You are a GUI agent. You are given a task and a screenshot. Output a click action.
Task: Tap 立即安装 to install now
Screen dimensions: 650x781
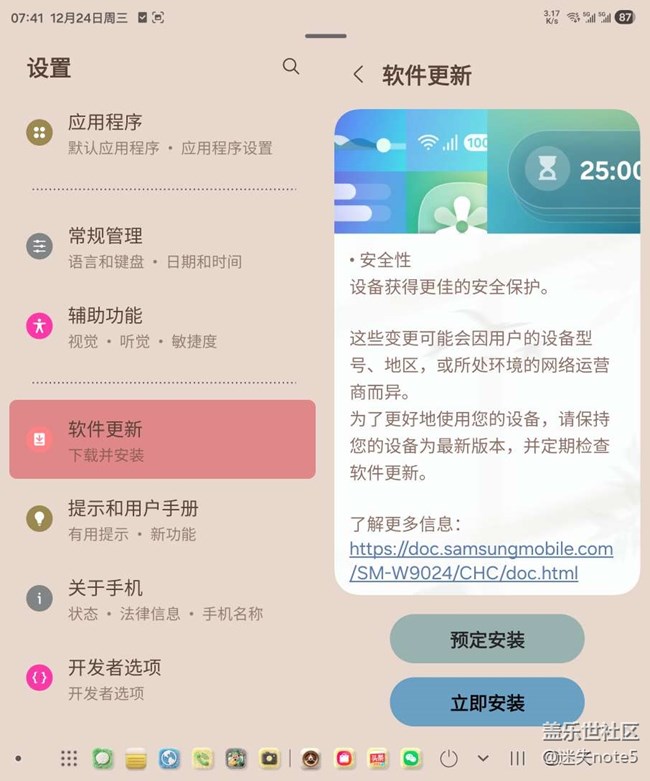[487, 703]
